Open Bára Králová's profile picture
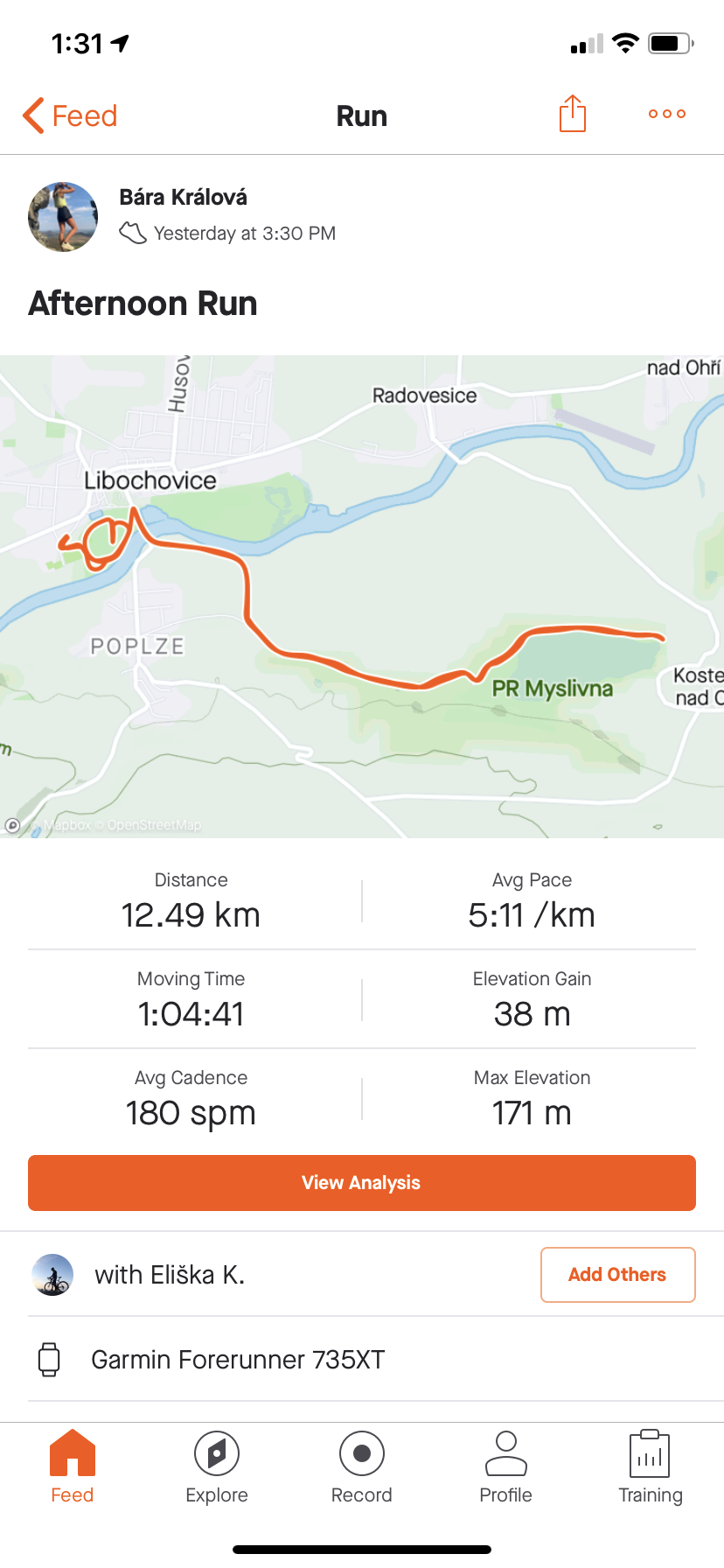Image resolution: width=724 pixels, height=1568 pixels. (63, 217)
